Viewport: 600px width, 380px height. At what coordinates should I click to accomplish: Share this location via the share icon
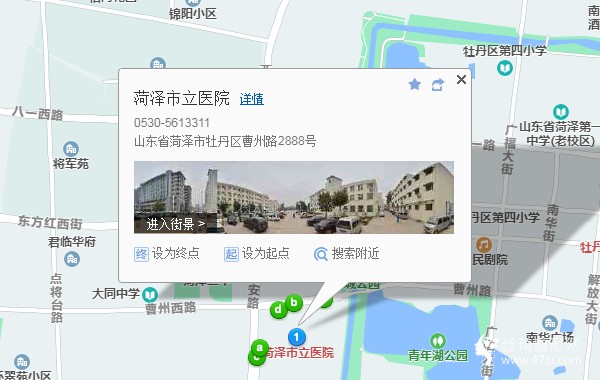click(x=438, y=85)
